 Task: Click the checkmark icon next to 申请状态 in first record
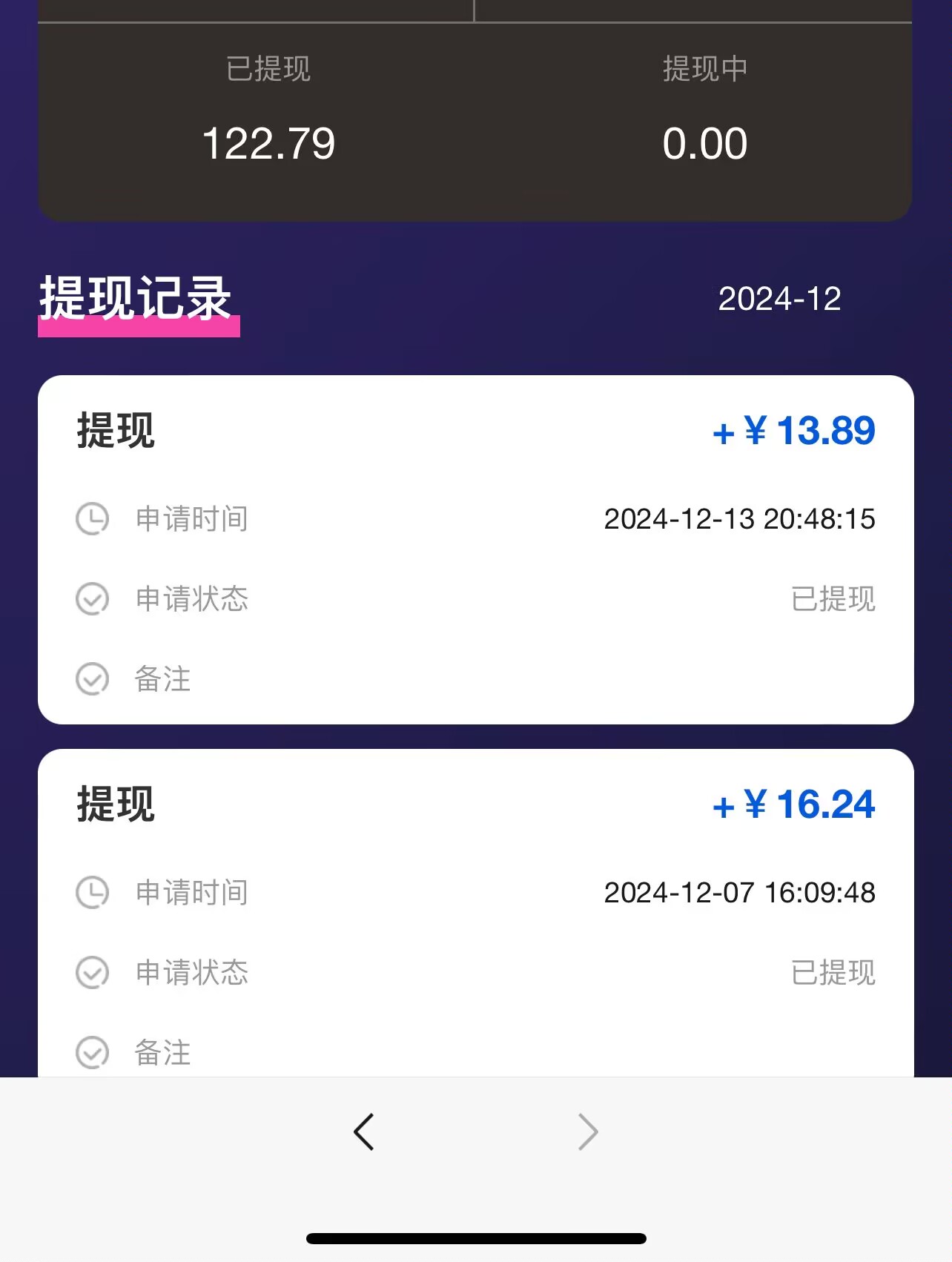(92, 601)
